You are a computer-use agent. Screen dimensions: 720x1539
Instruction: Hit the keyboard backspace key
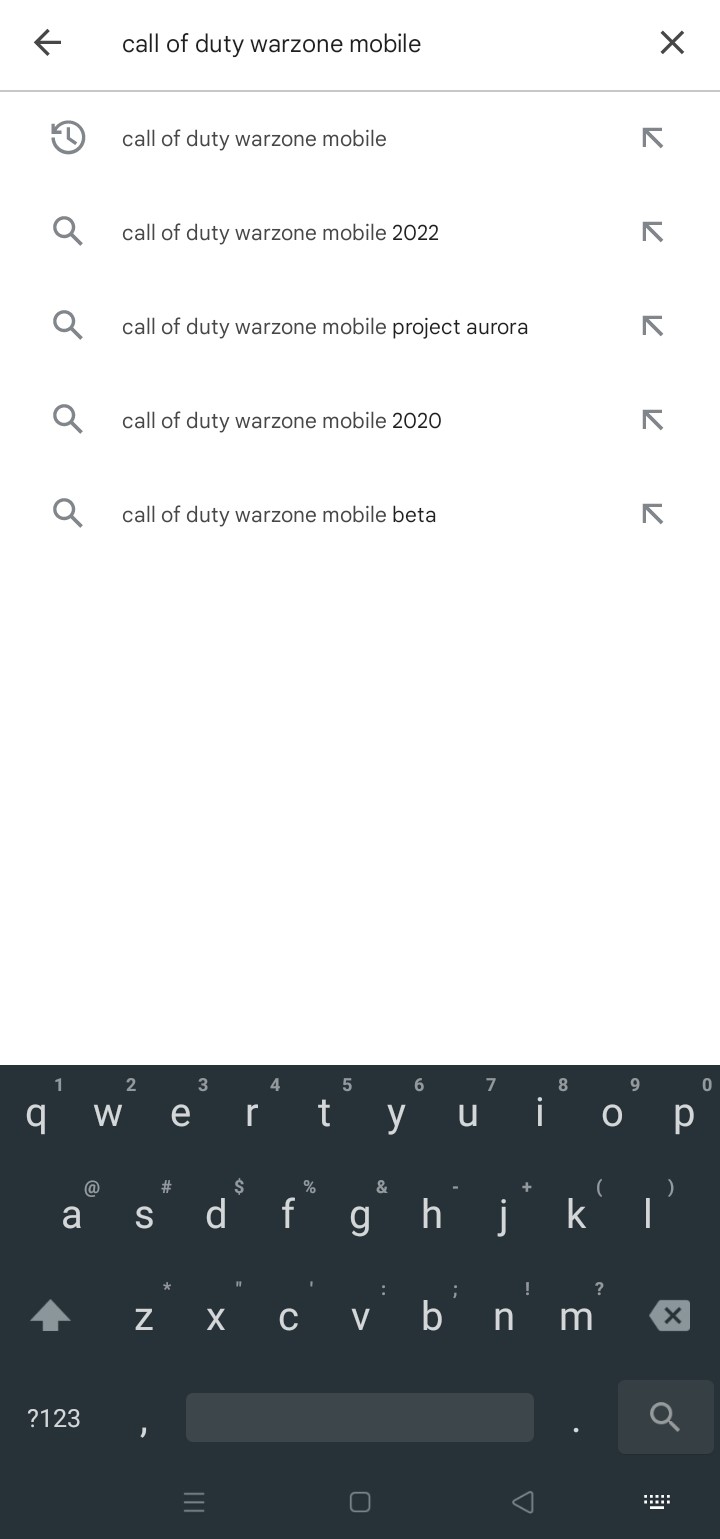[669, 1316]
